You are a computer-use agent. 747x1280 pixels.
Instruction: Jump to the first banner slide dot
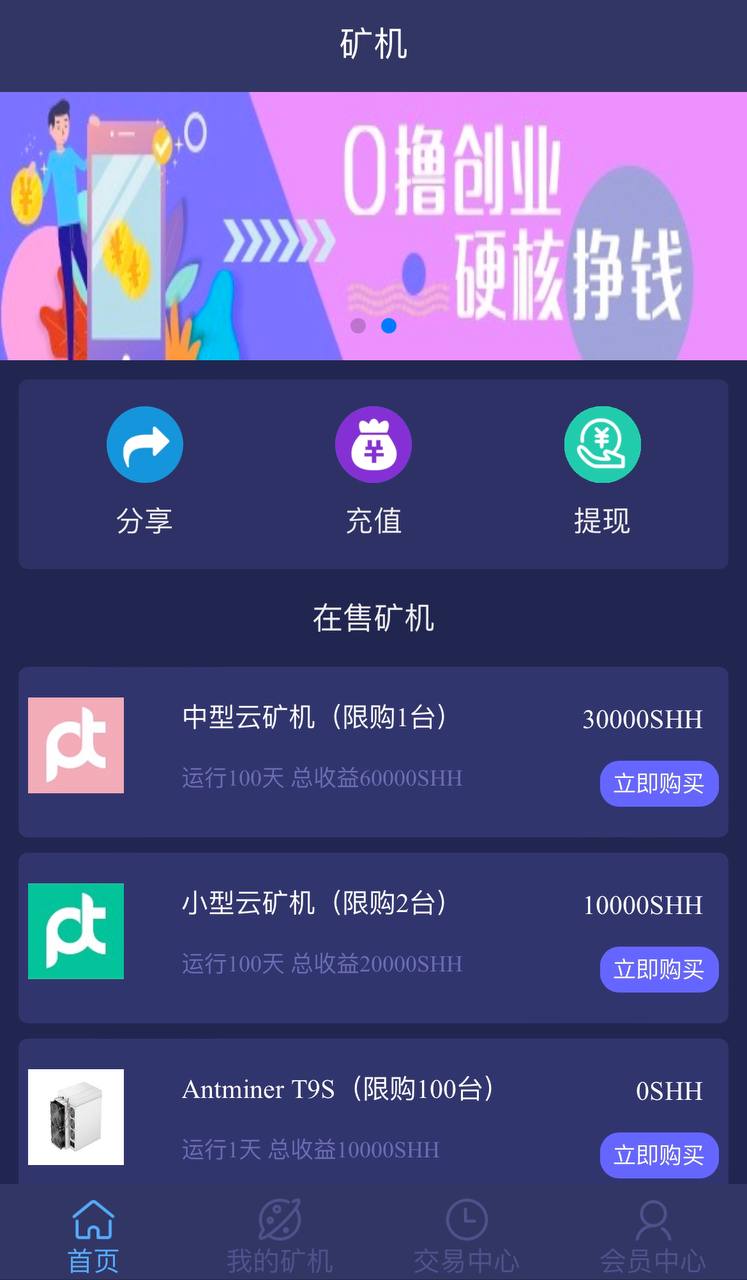(x=358, y=326)
